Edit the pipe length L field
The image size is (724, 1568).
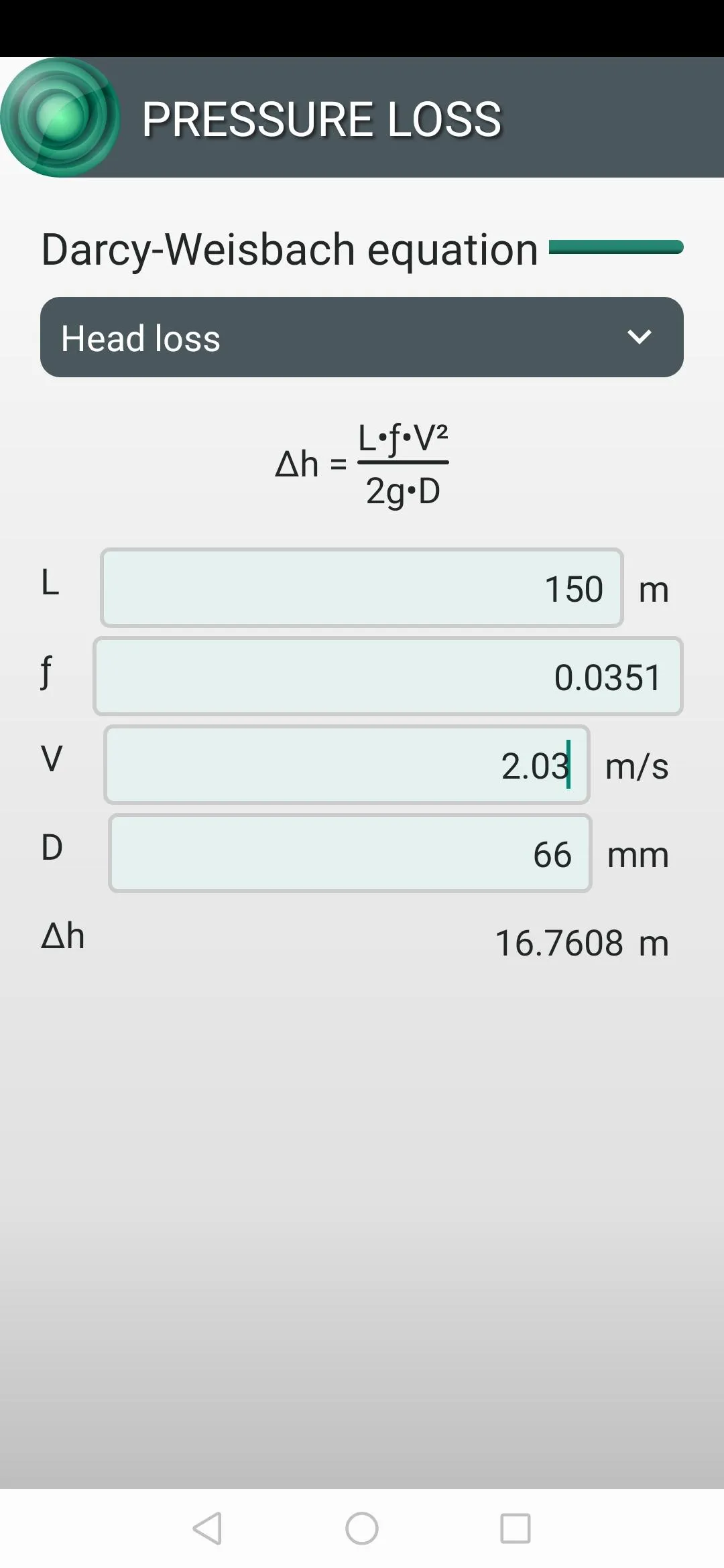pos(362,588)
